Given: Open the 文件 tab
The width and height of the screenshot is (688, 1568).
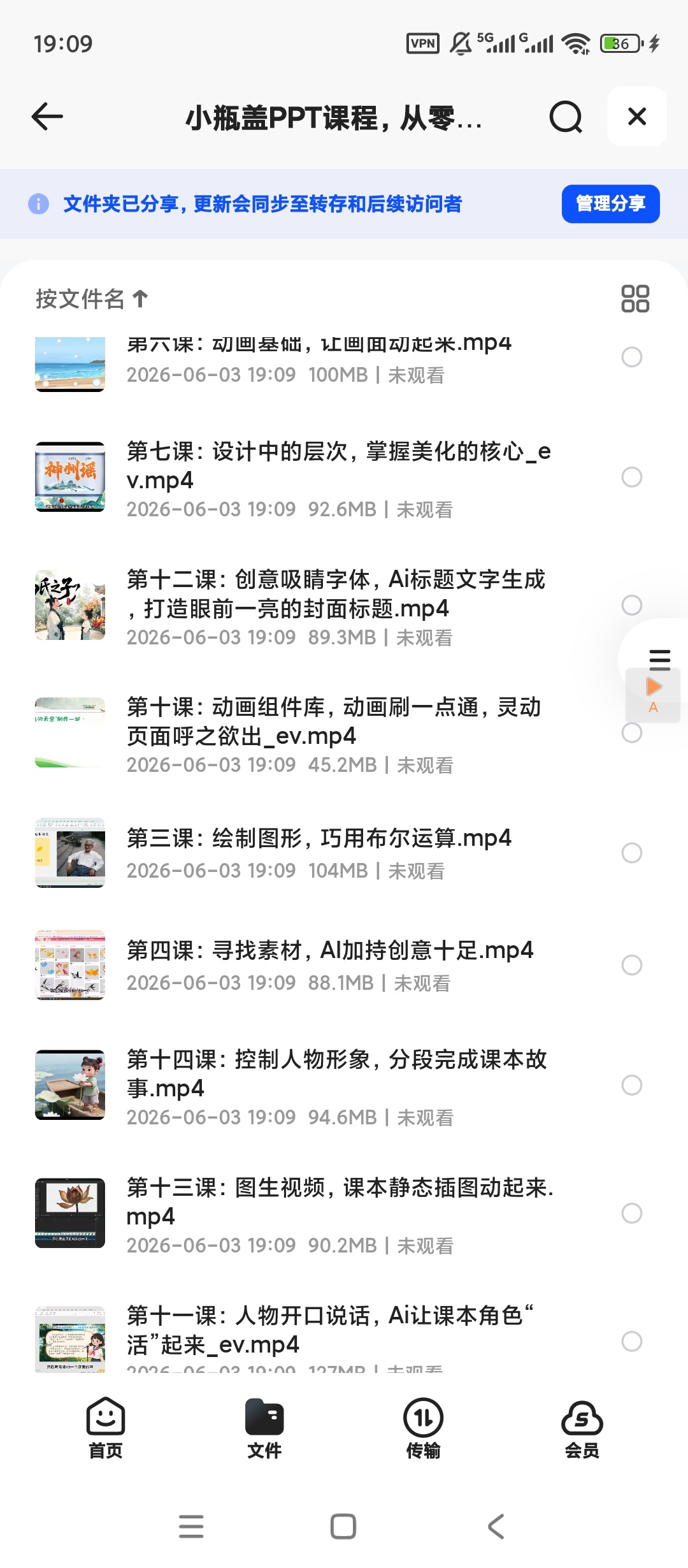Looking at the screenshot, I should pyautogui.click(x=264, y=1428).
